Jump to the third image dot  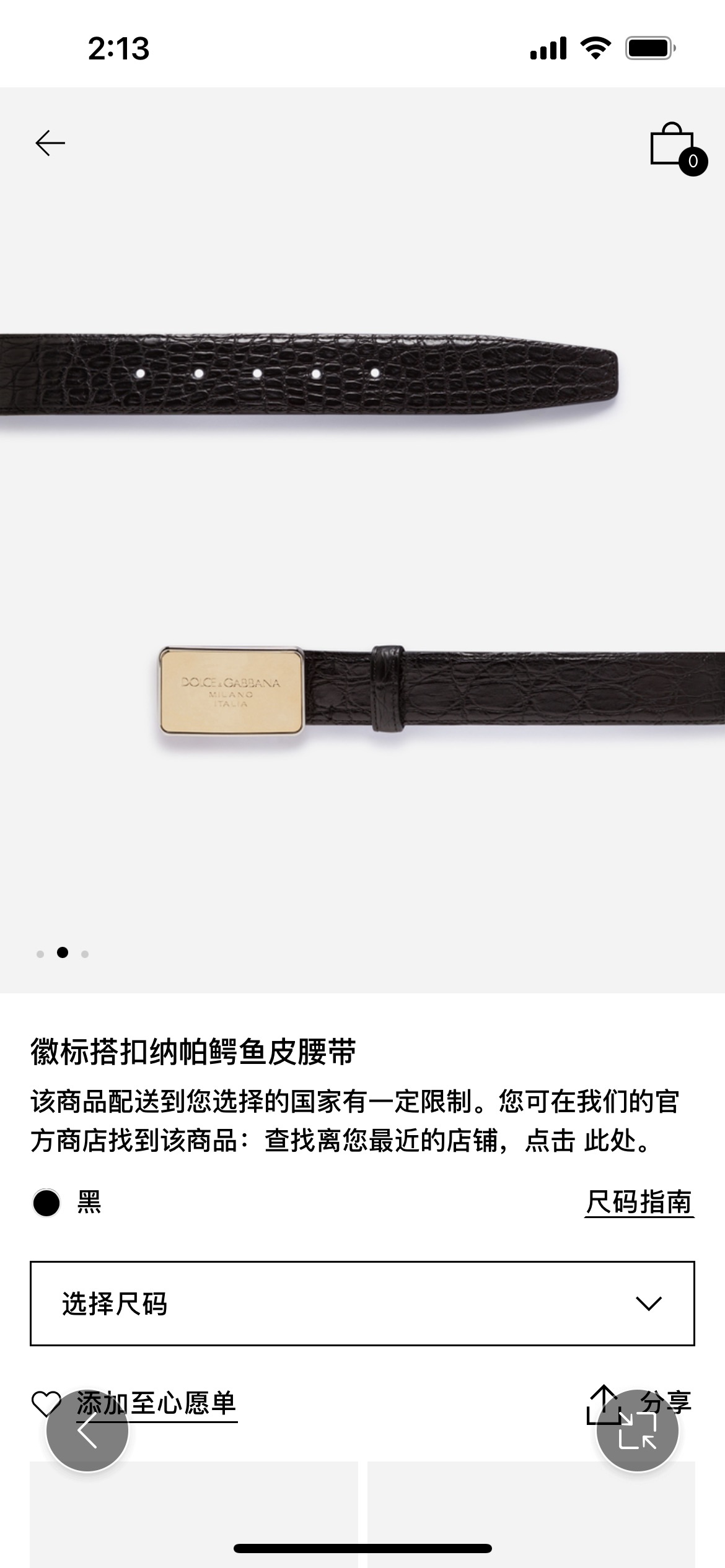coord(85,954)
